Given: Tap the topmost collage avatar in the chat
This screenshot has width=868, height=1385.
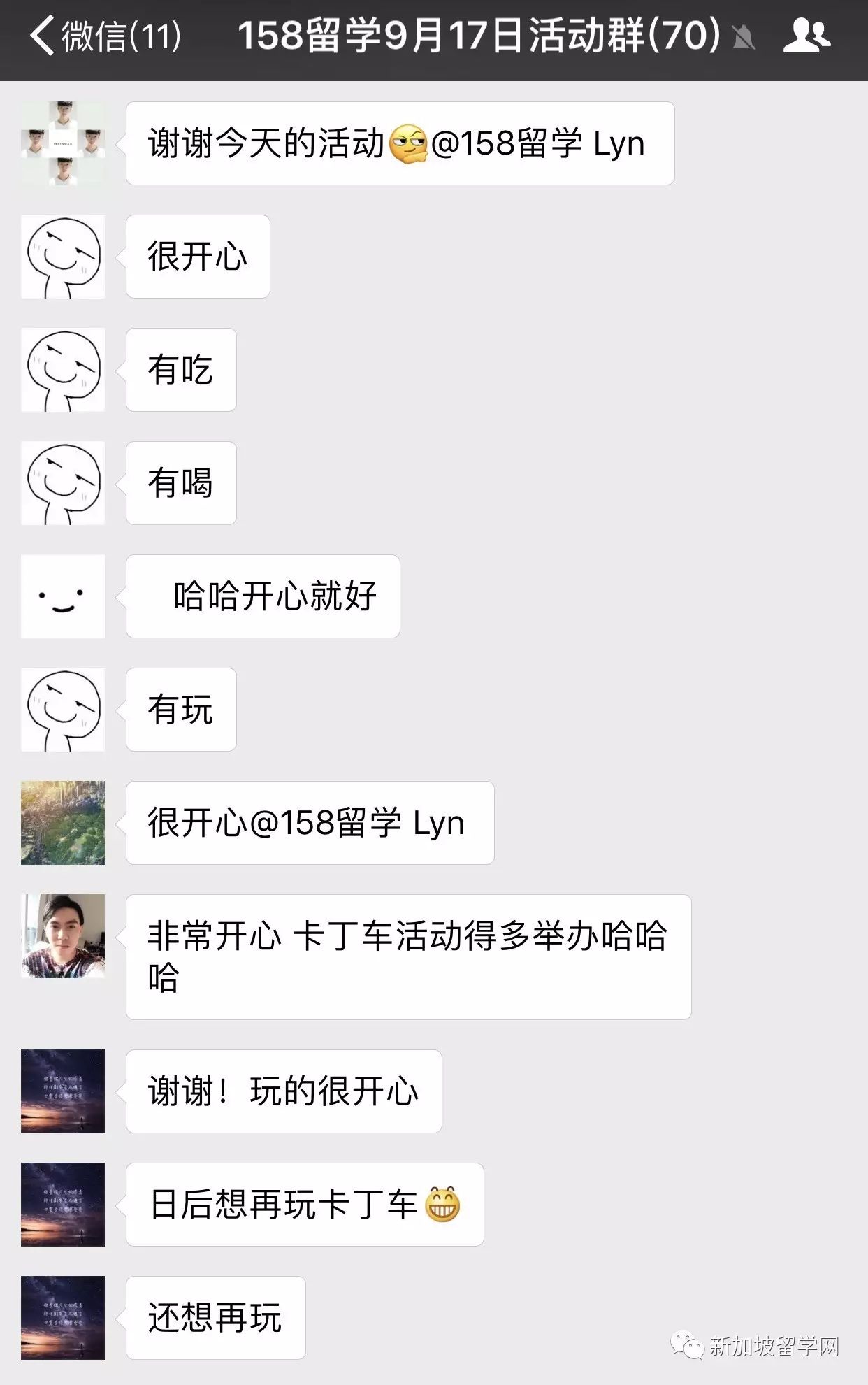Looking at the screenshot, I should pos(63,142).
